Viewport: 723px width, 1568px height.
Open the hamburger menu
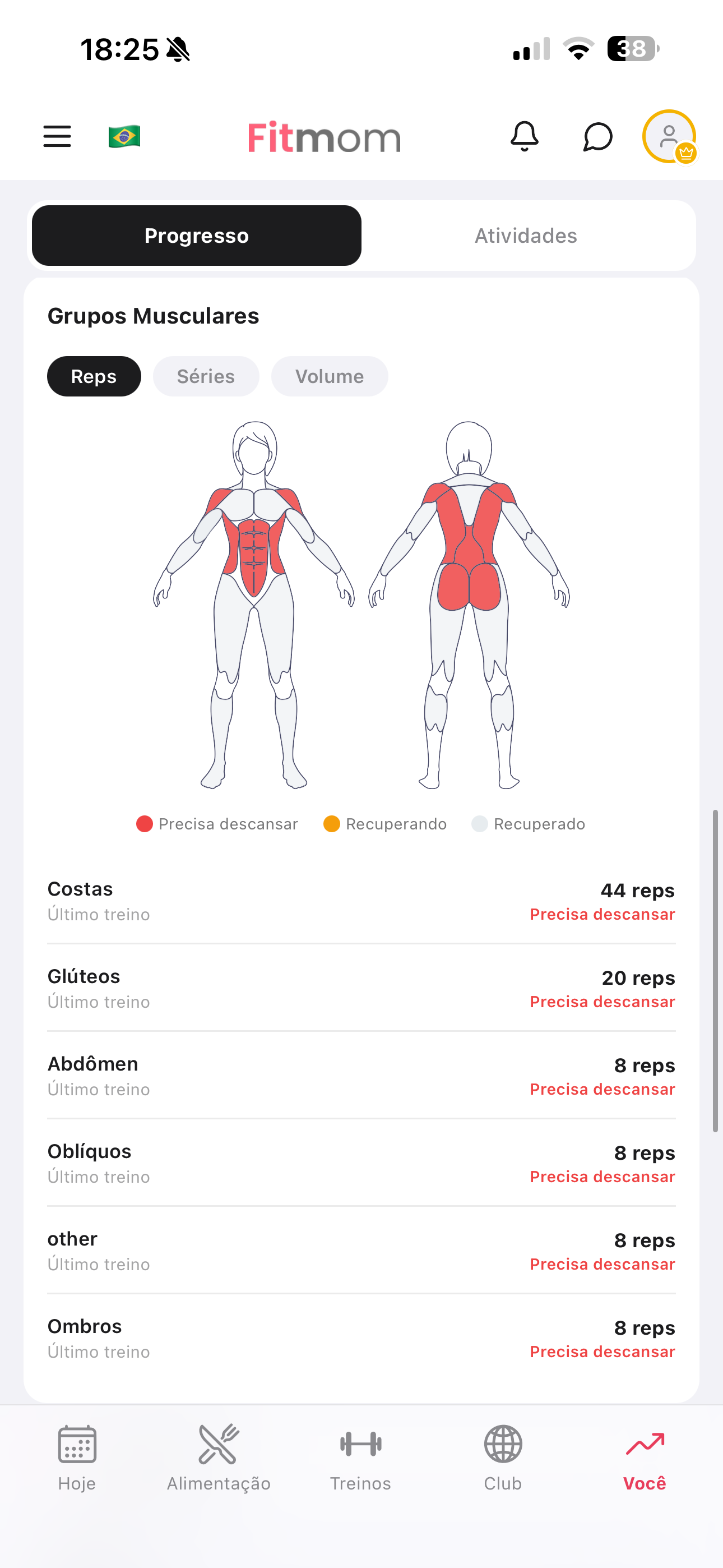pyautogui.click(x=57, y=136)
